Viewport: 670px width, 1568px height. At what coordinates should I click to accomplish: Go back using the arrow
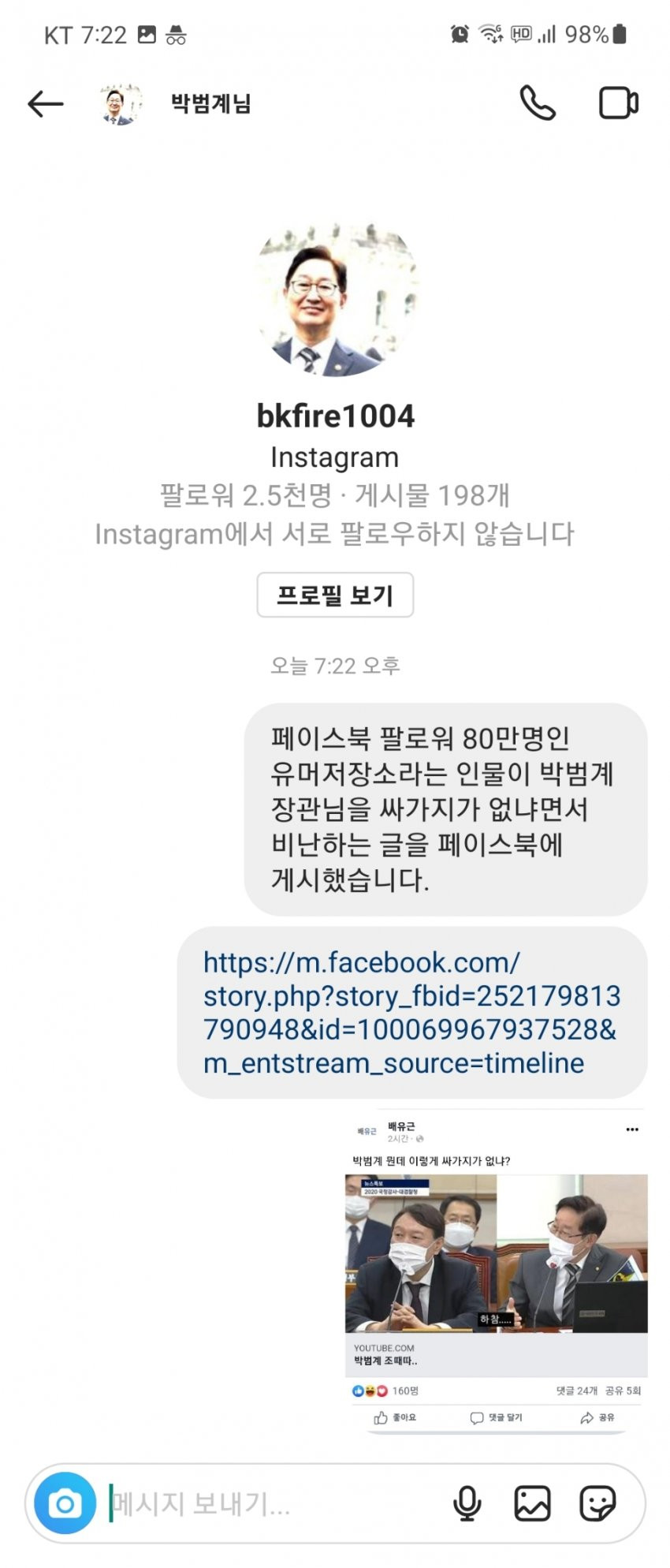pos(45,103)
